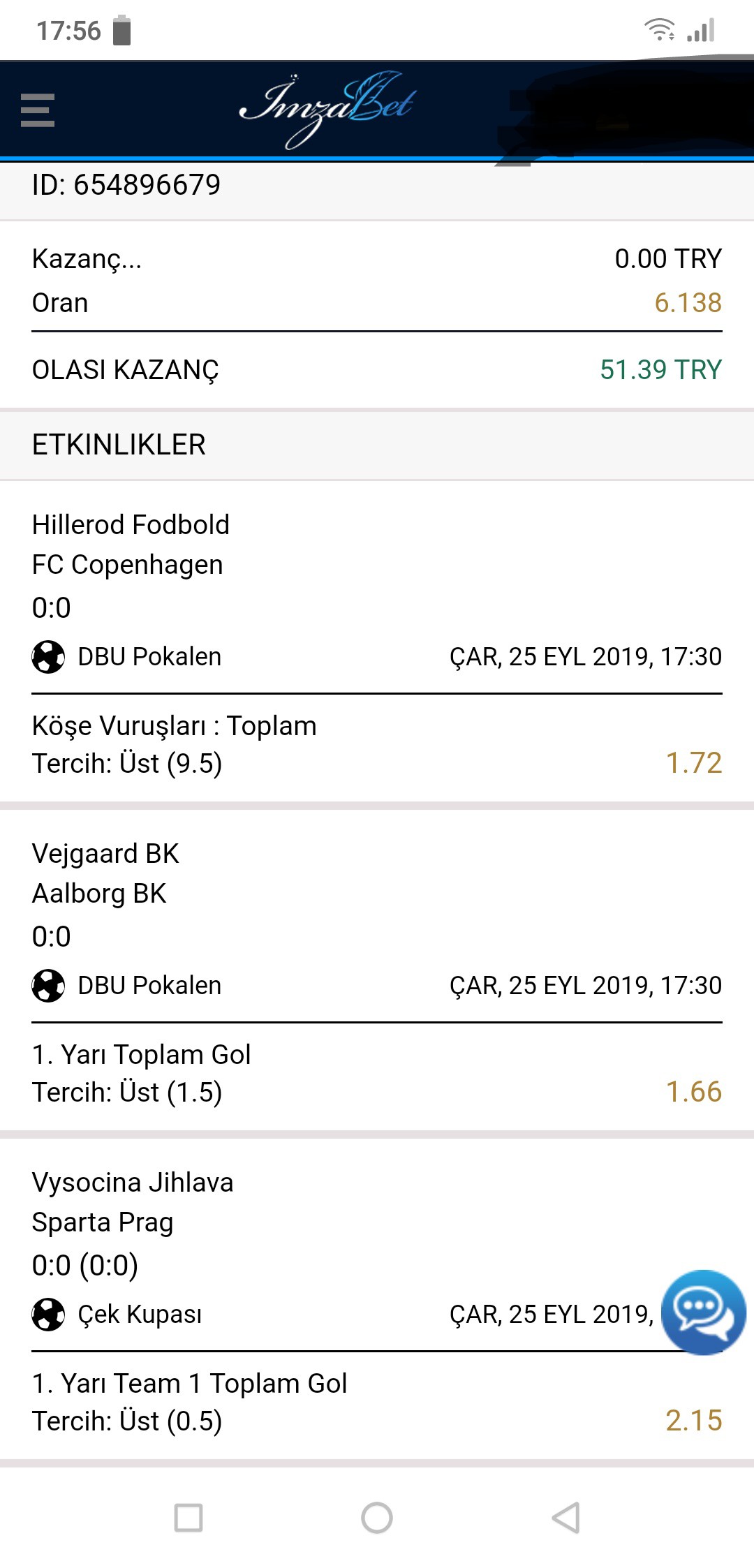This screenshot has height=1568, width=754.
Task: Tap the system home button
Action: click(377, 1517)
